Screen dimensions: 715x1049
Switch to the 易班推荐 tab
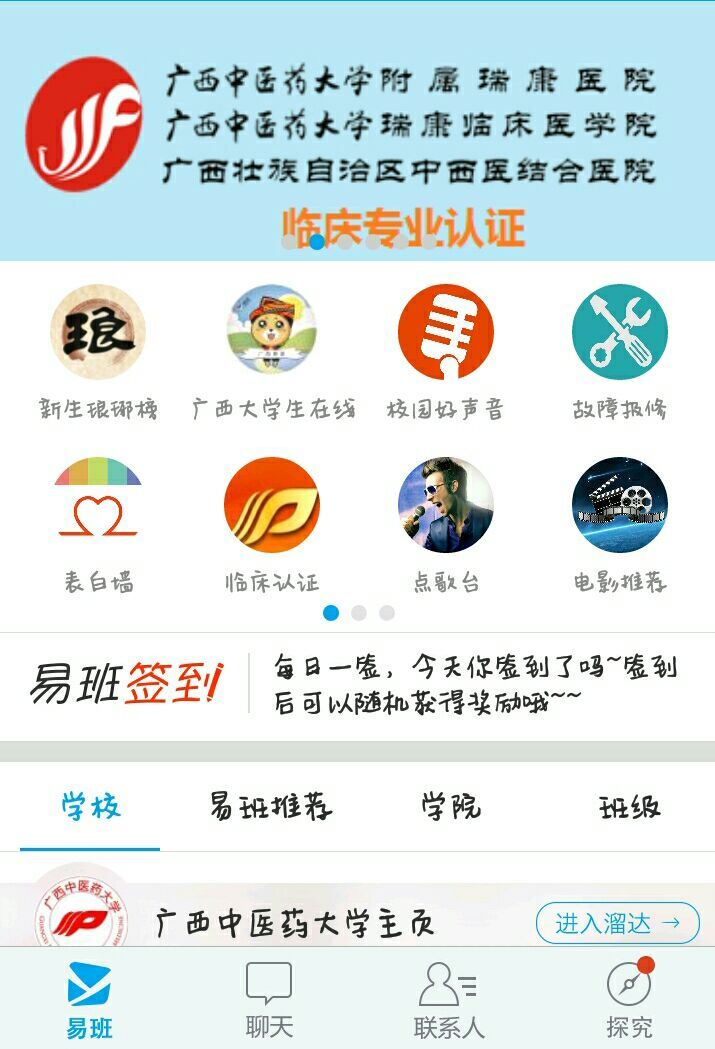270,807
